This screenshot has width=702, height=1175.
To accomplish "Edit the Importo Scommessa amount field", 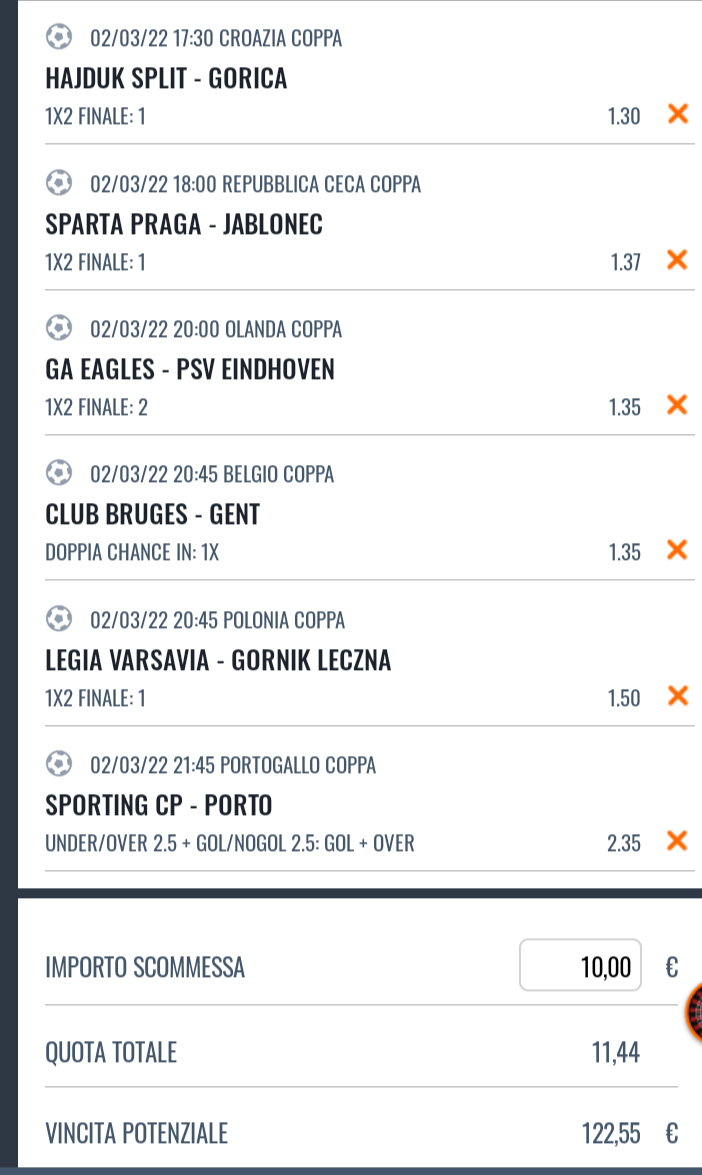I will click(580, 967).
